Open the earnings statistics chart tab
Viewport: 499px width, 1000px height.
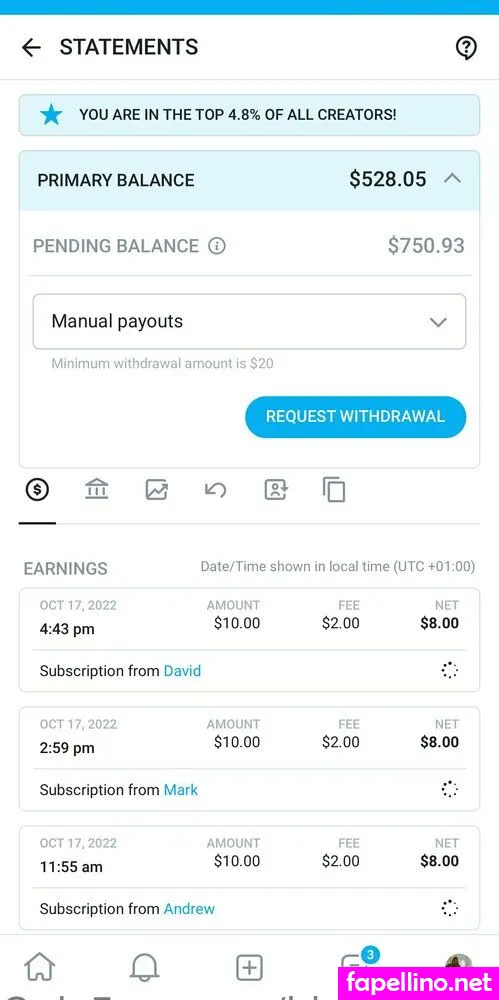pos(156,490)
